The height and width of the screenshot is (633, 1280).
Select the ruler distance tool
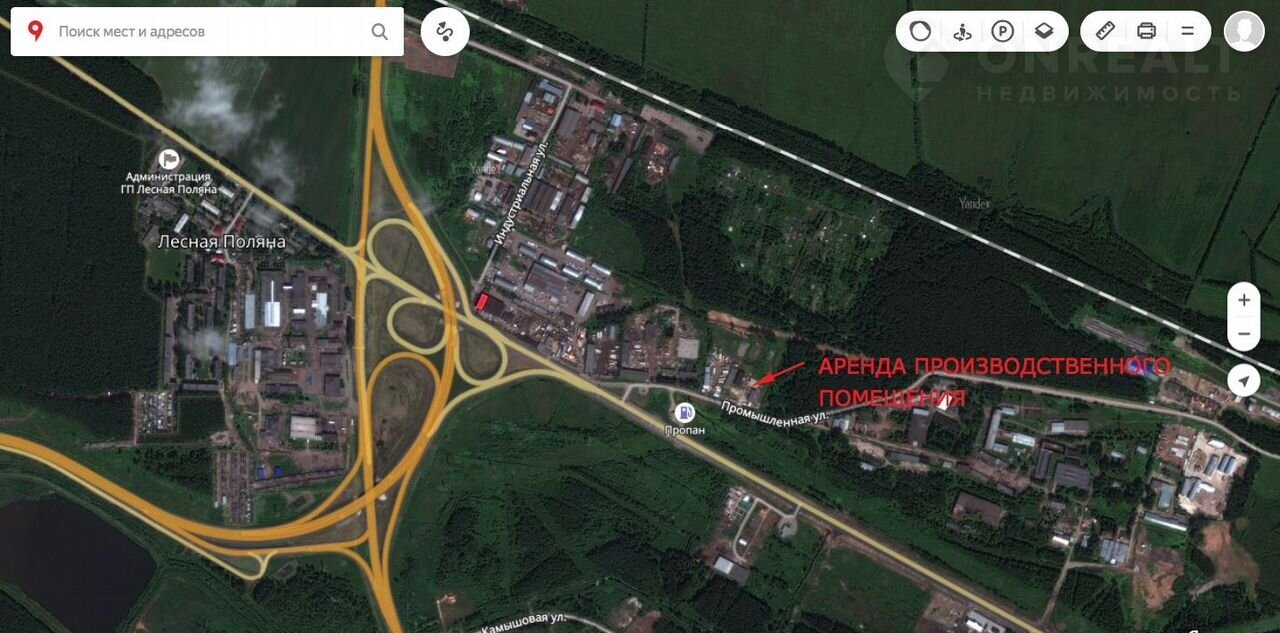pos(1105,31)
